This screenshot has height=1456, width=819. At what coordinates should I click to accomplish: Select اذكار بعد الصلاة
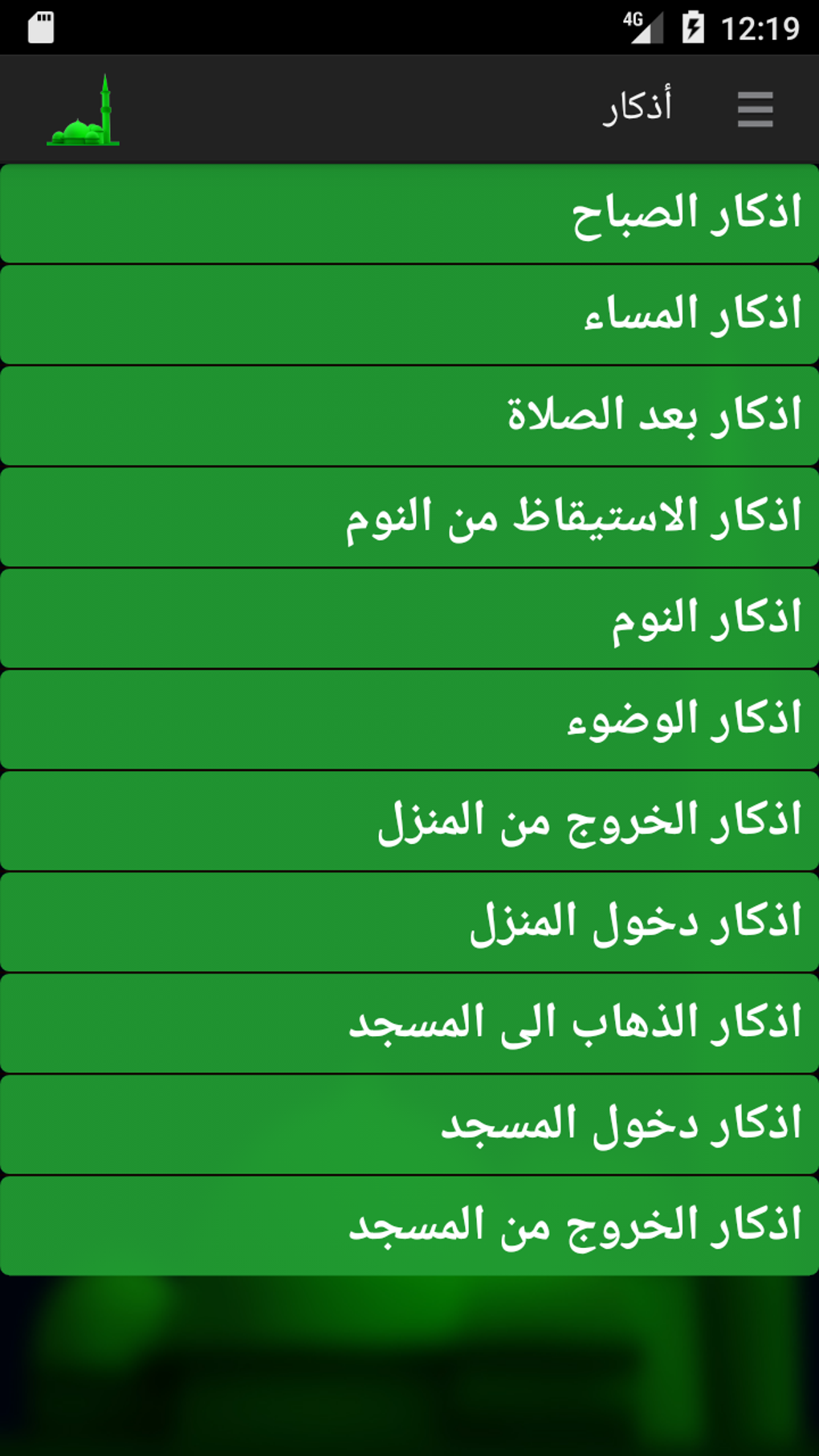click(x=409, y=416)
